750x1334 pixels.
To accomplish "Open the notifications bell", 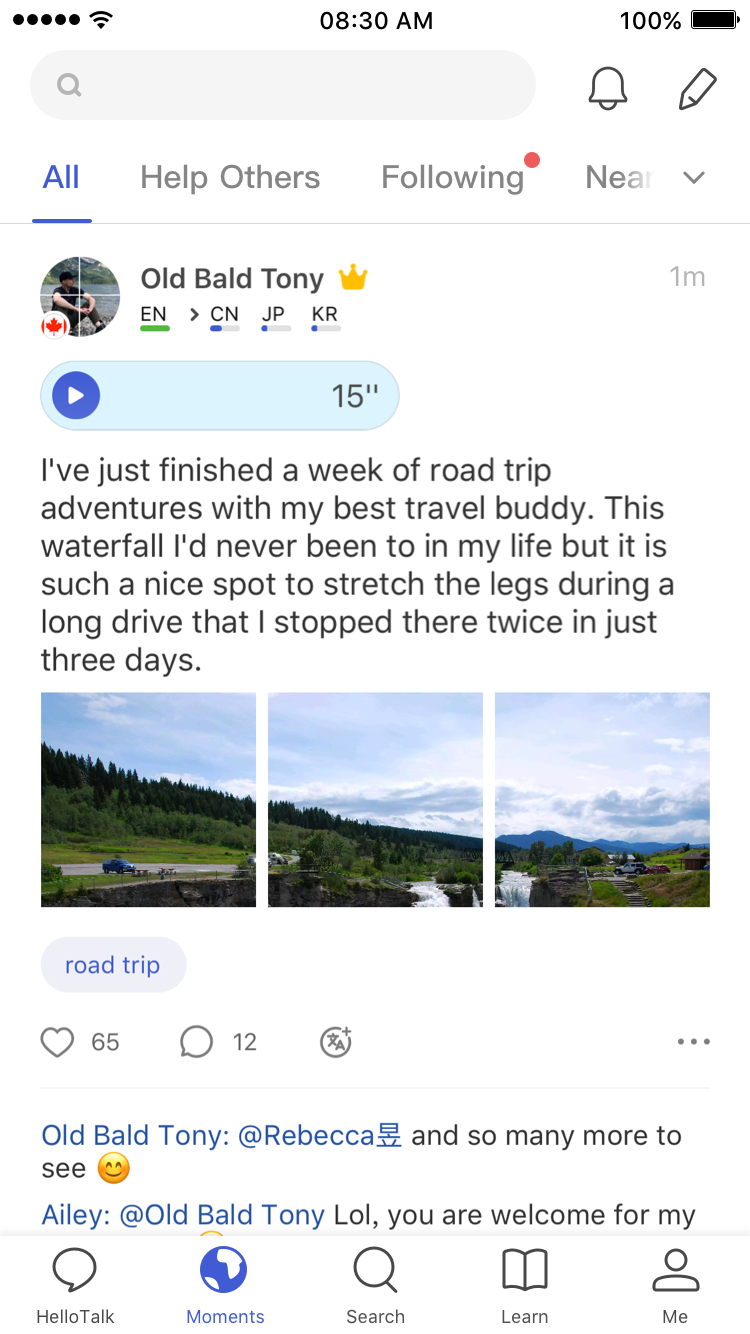I will (607, 88).
